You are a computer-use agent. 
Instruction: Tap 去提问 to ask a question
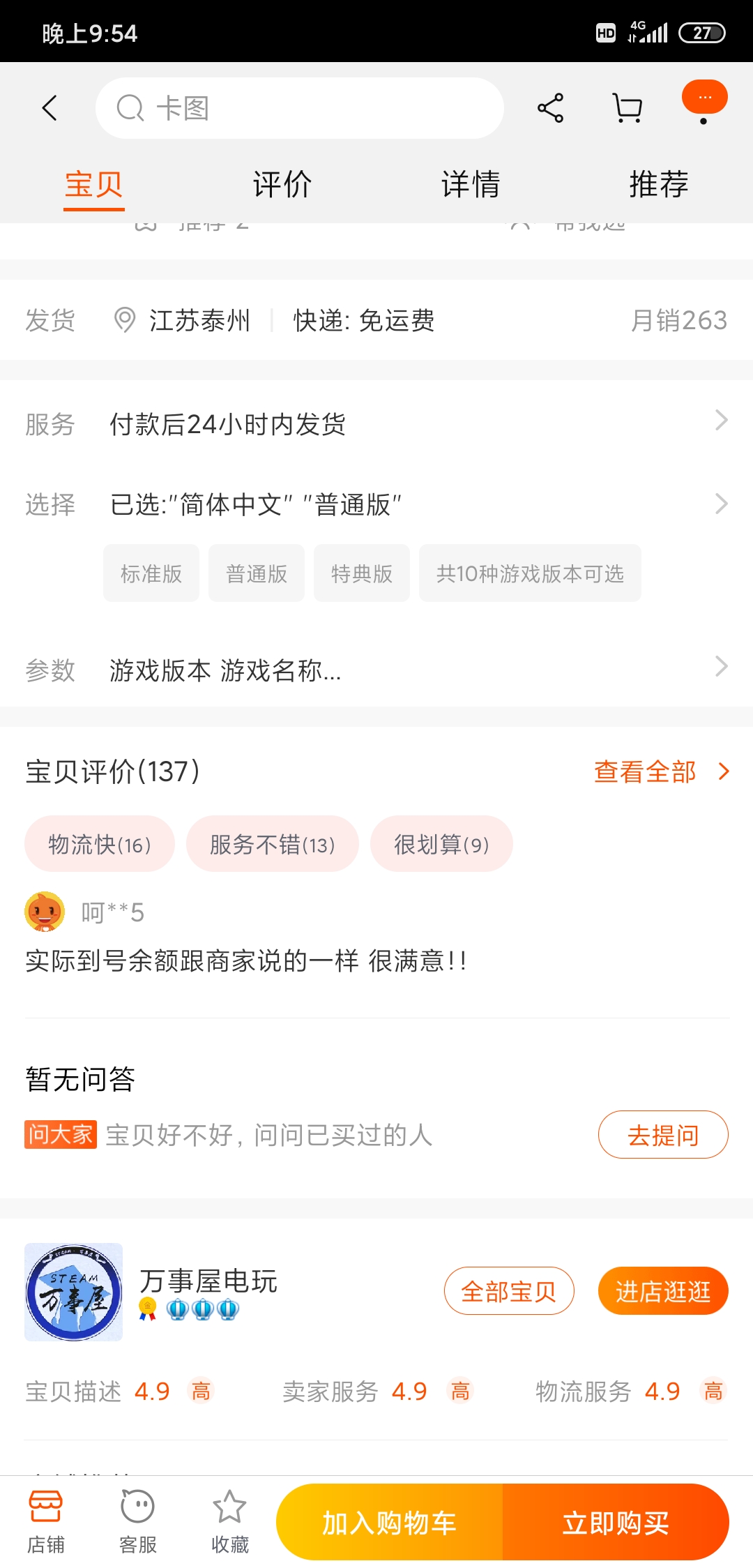(x=662, y=1135)
